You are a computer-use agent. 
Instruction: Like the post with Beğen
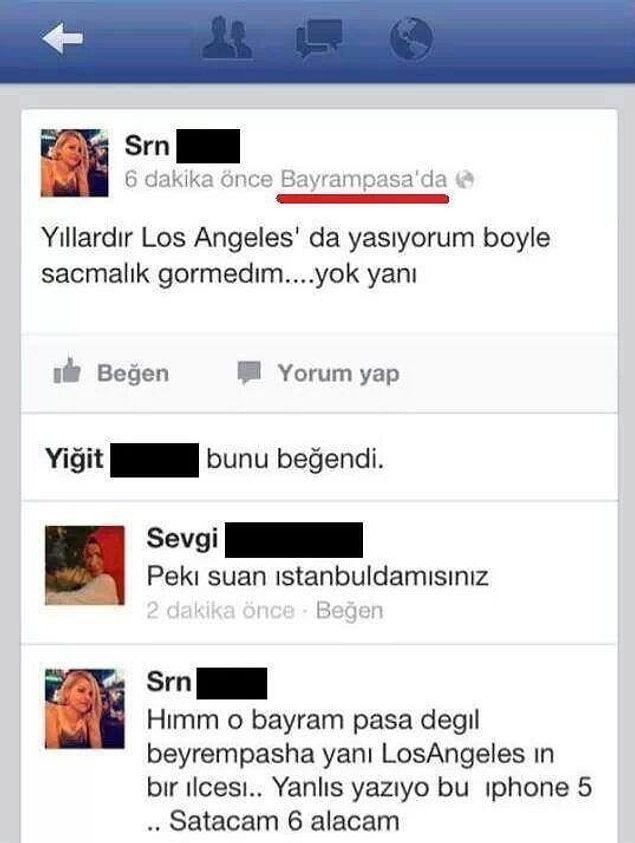coord(111,373)
